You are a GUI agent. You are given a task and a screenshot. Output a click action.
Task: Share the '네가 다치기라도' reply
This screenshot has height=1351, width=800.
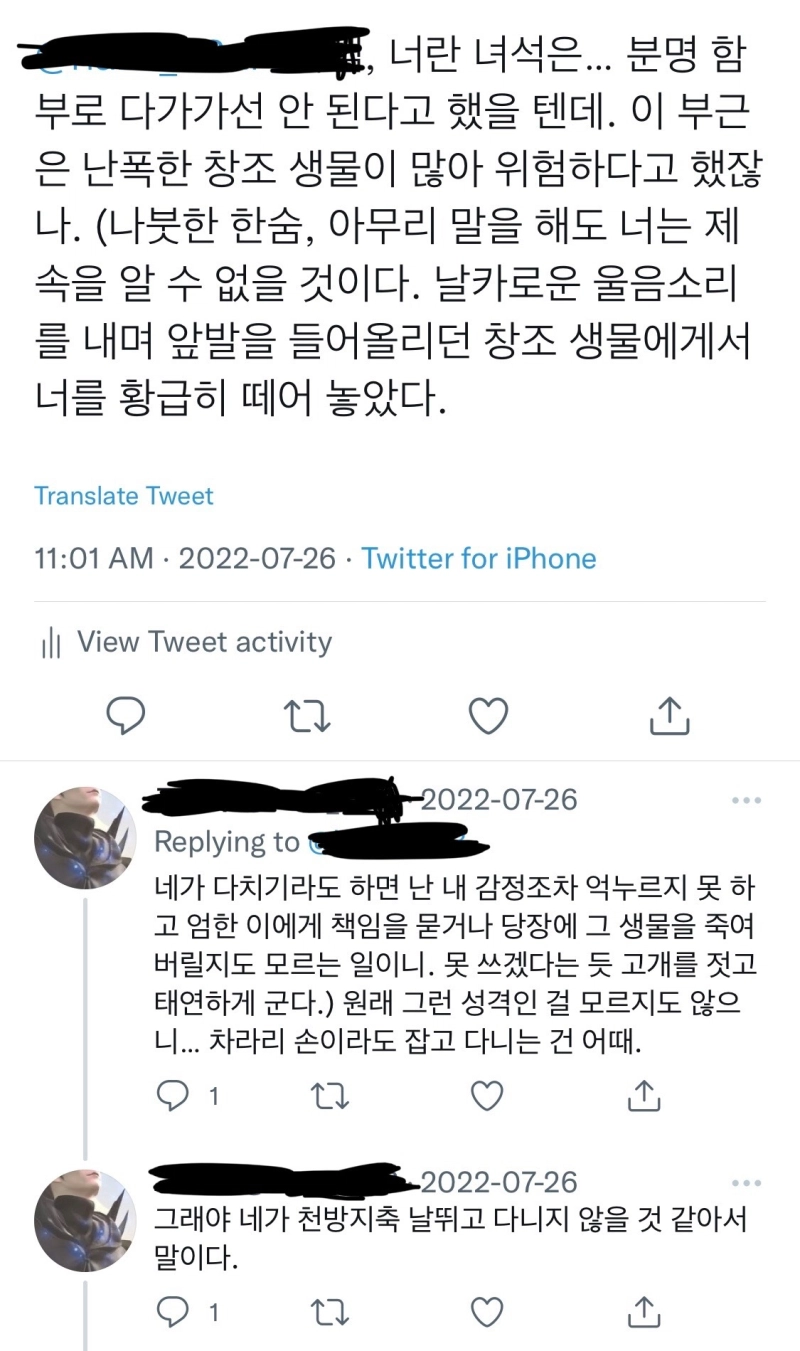coord(644,1097)
